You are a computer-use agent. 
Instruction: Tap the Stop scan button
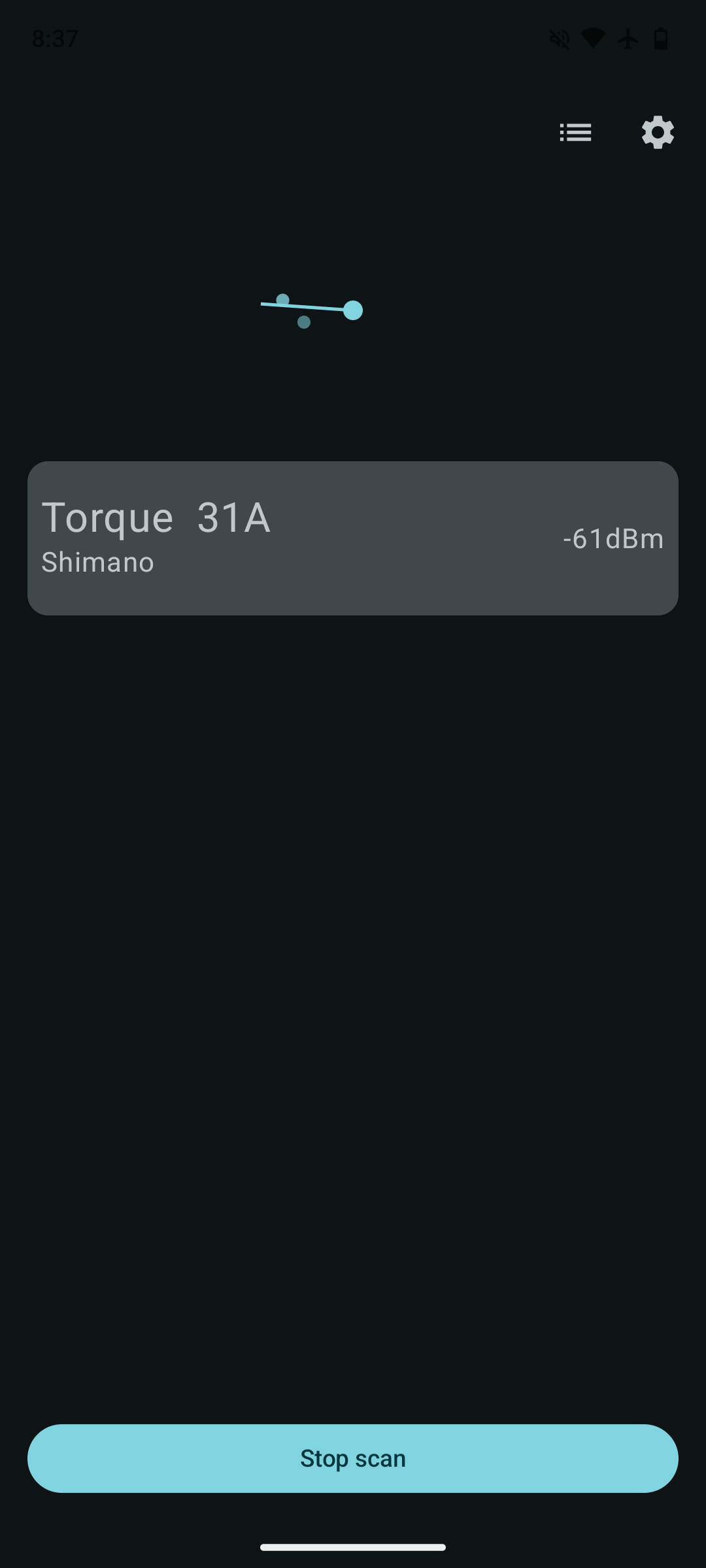352,1458
